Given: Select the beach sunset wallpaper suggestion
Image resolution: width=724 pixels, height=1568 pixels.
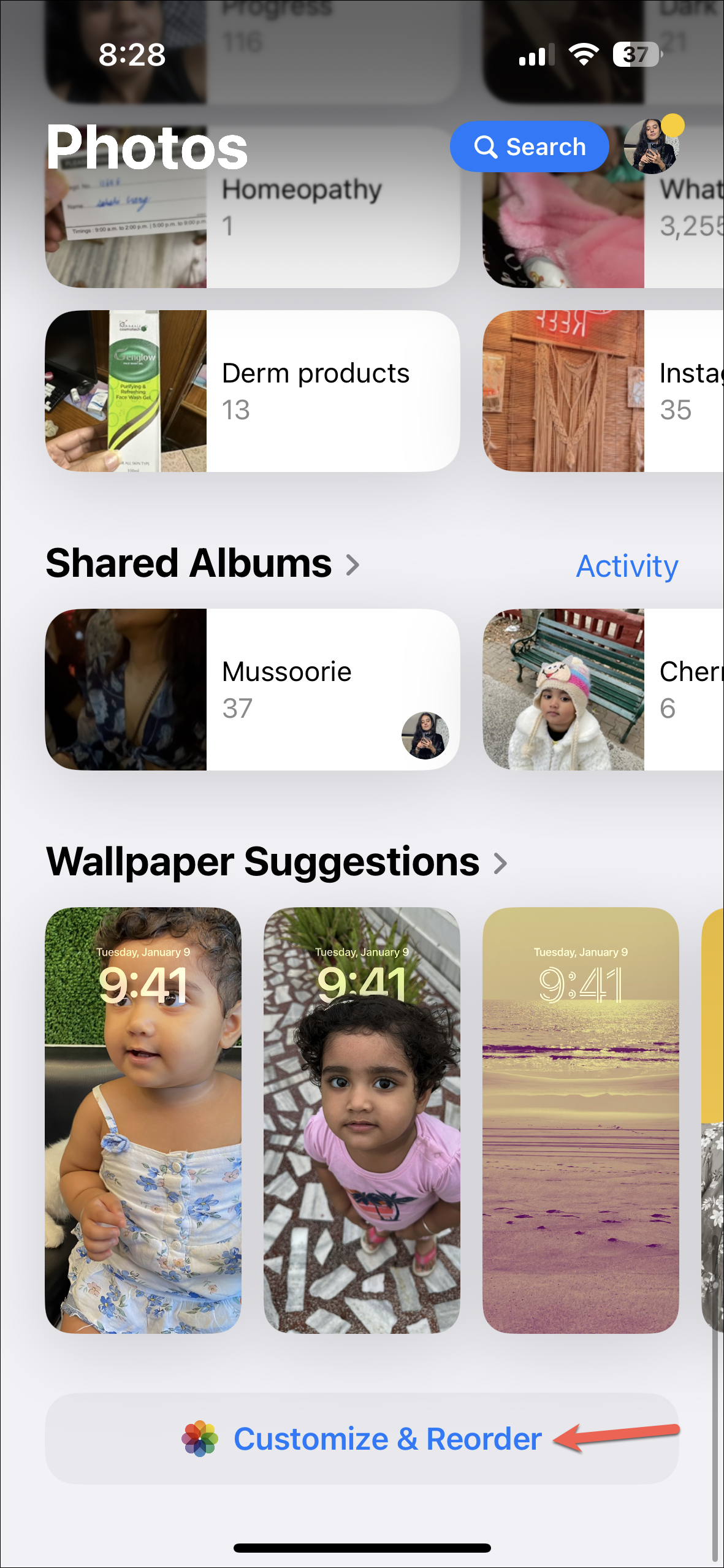Looking at the screenshot, I should pos(581,1119).
